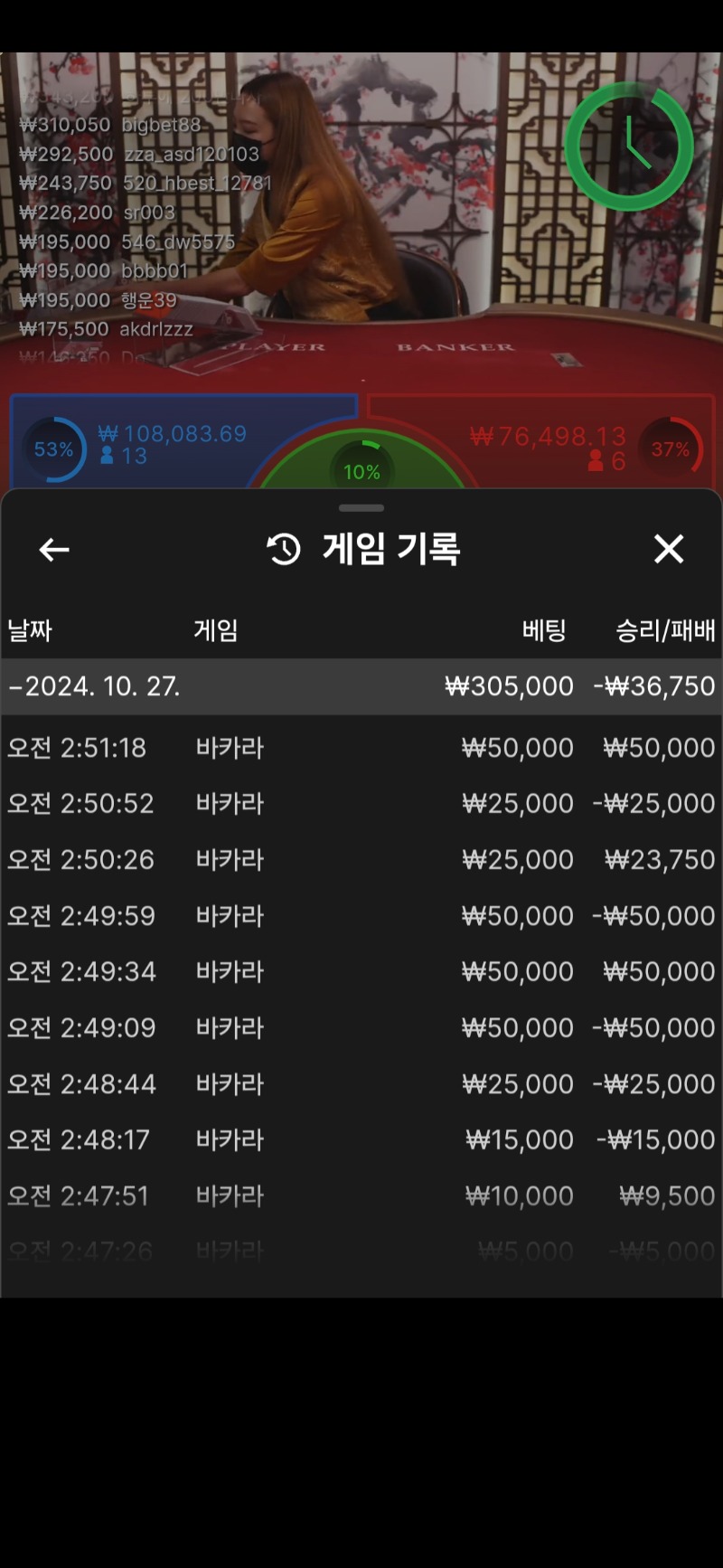Close the 게임 기록 panel
This screenshot has height=1568, width=723.
click(x=669, y=549)
